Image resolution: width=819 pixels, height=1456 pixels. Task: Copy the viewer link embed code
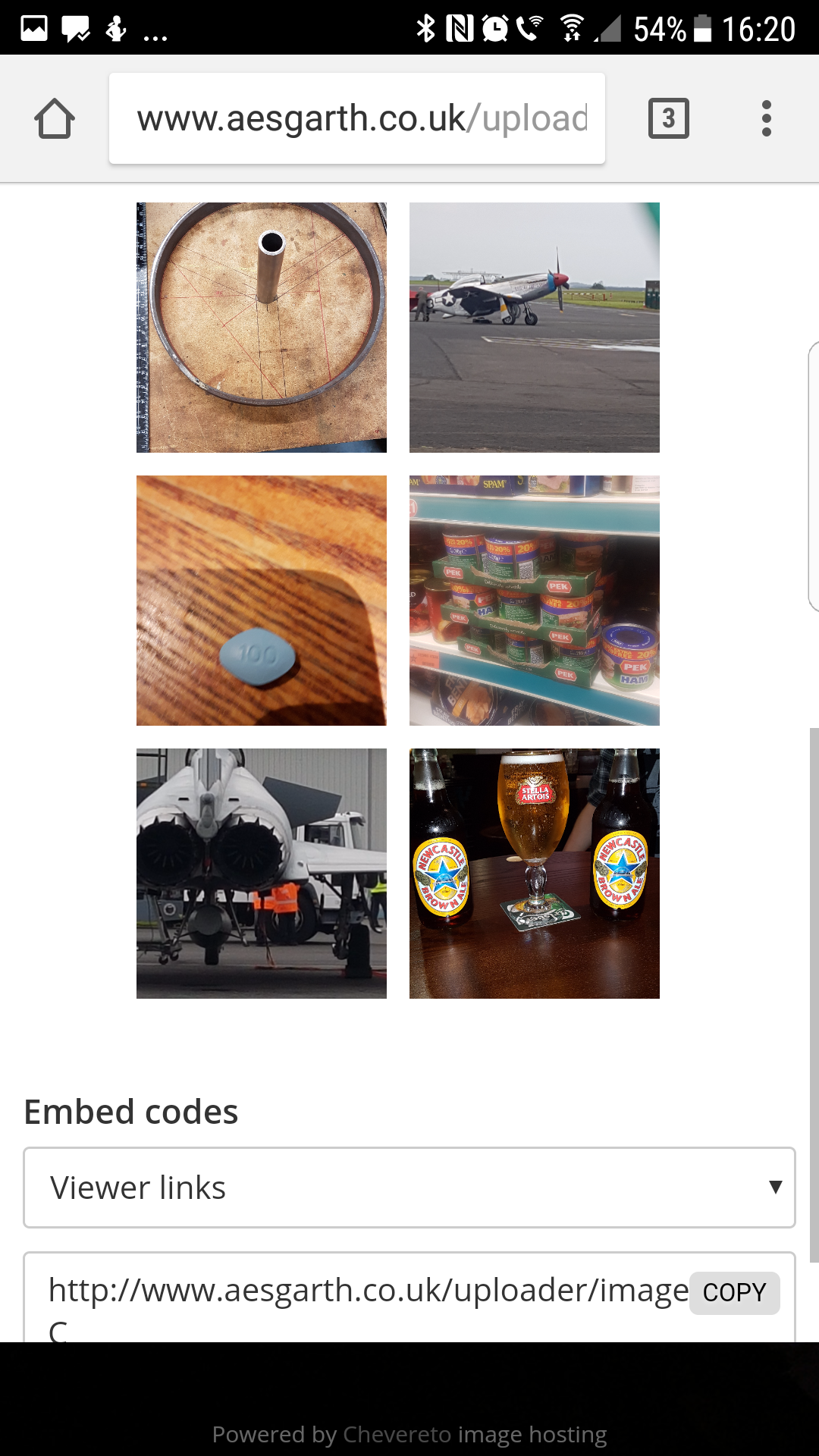click(734, 1293)
